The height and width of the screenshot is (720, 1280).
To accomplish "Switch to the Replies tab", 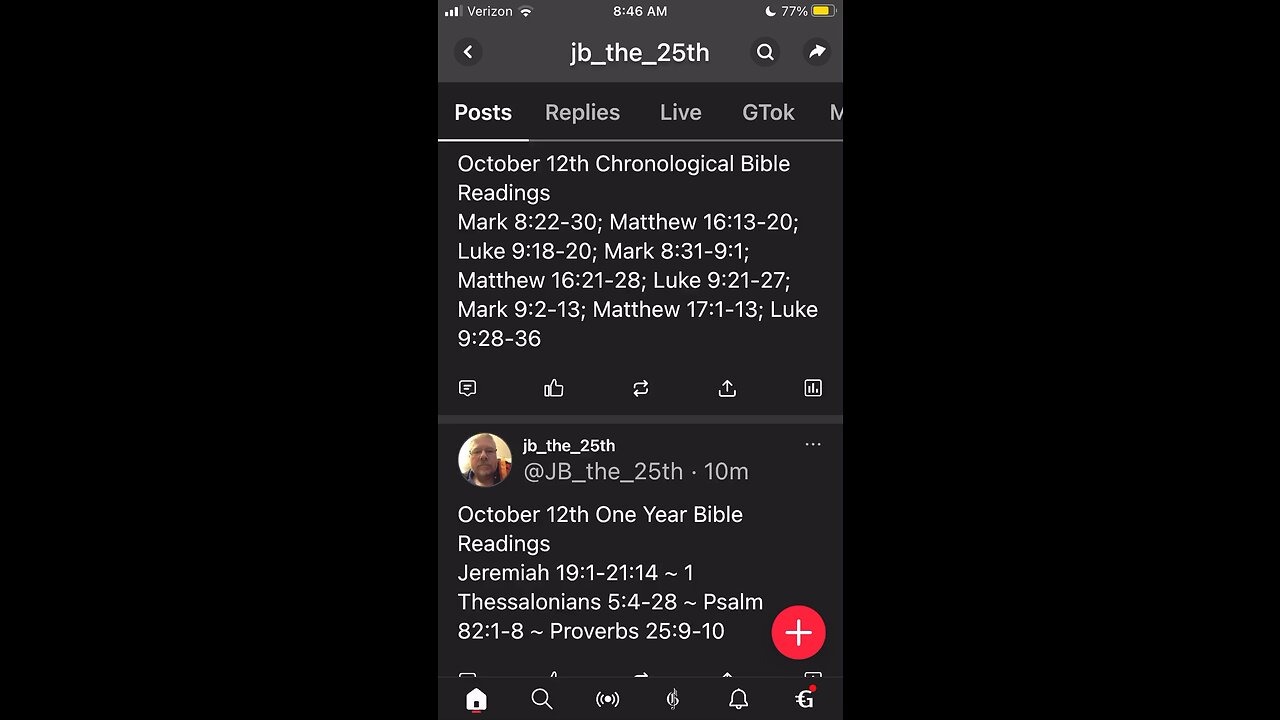I will click(582, 112).
